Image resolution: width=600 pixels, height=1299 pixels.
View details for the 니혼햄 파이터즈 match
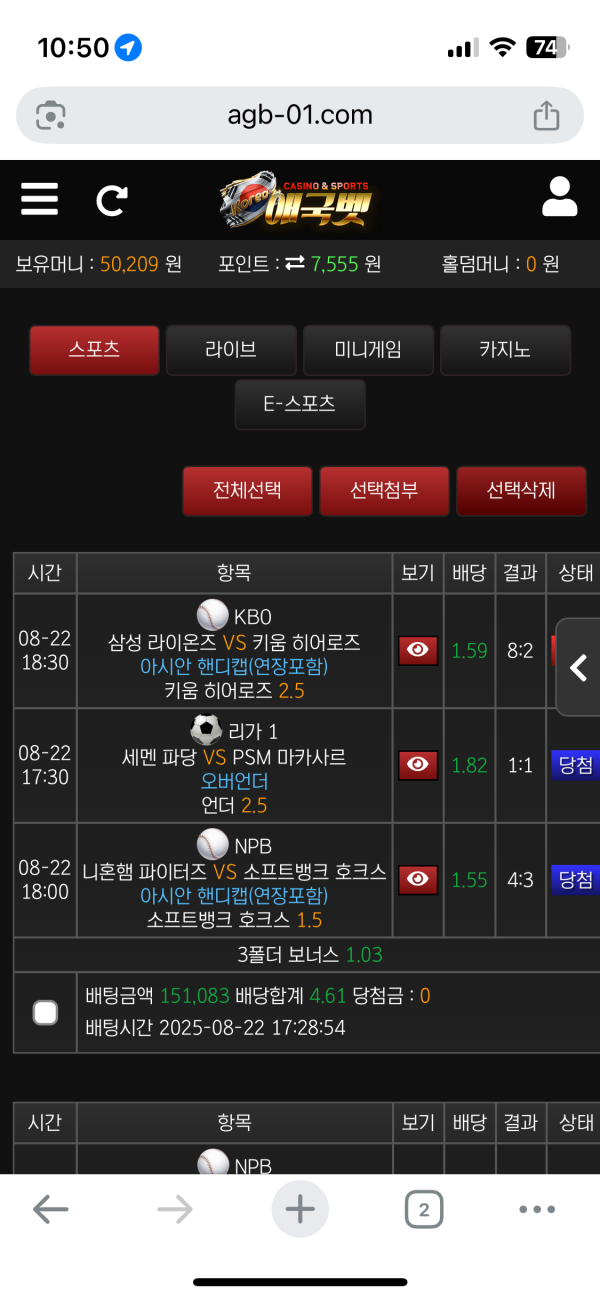tap(418, 880)
